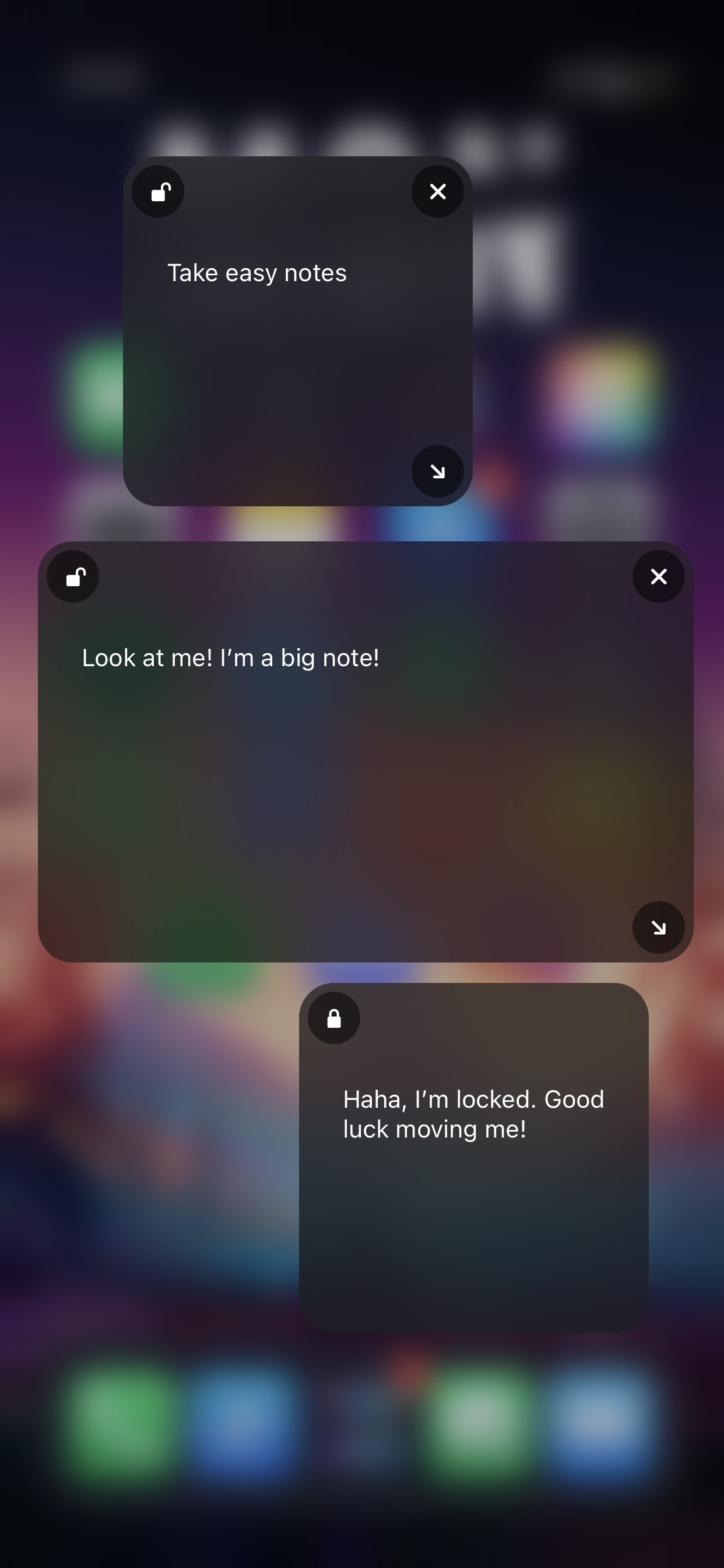Tap resize arrow on the big note
The height and width of the screenshot is (1568, 724).
[x=658, y=927]
